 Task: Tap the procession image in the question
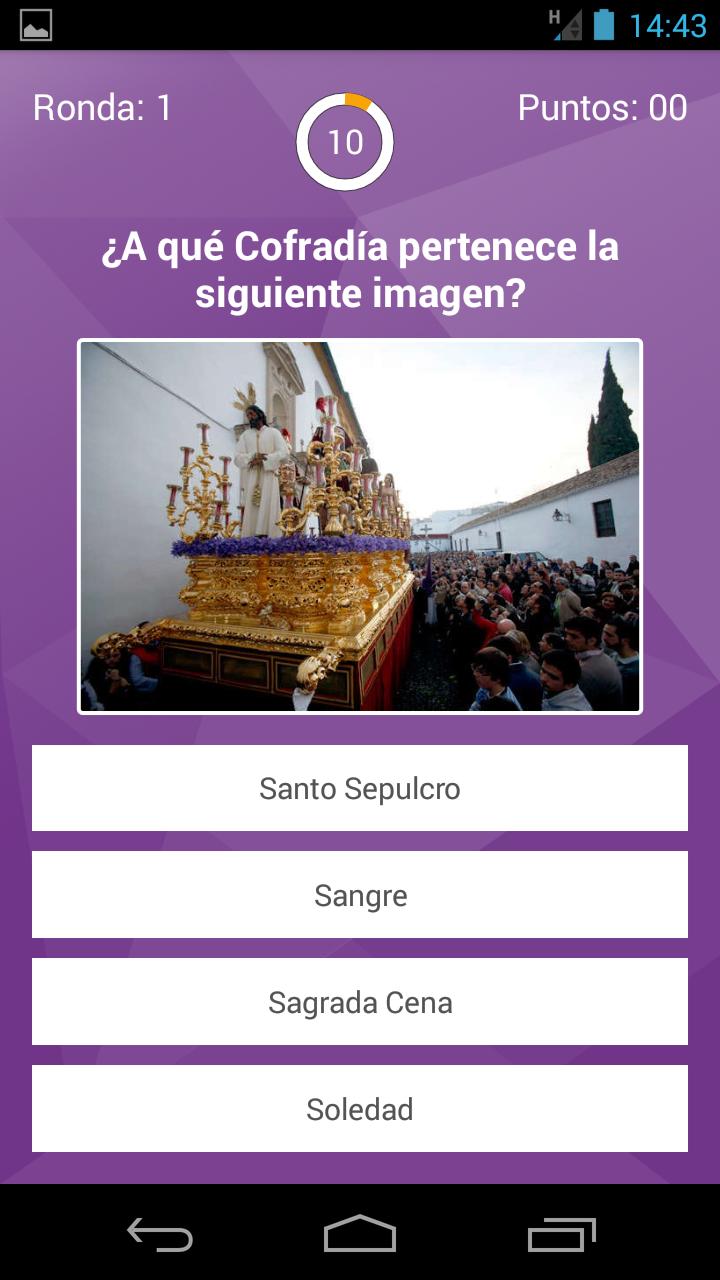[x=360, y=525]
